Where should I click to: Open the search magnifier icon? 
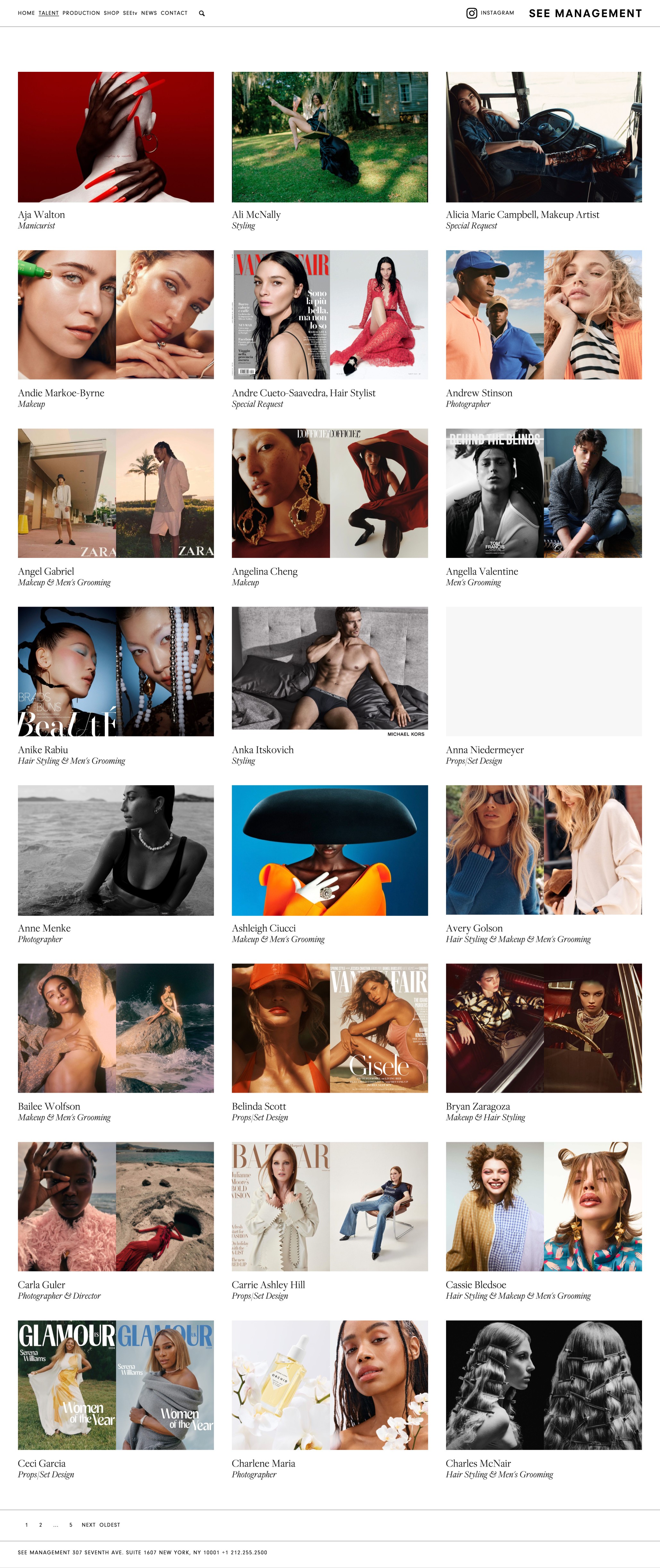(202, 13)
